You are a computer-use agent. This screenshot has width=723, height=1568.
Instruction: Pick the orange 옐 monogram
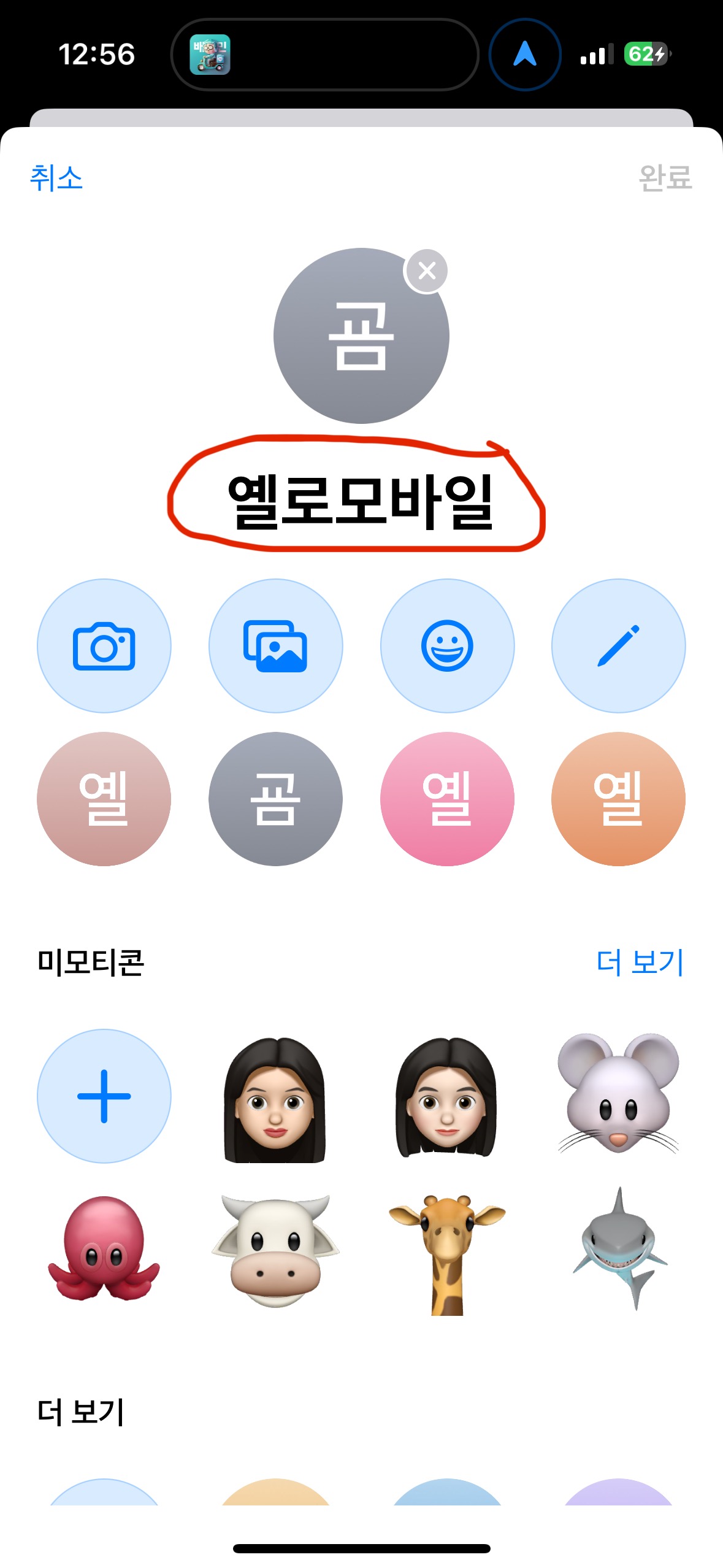coord(618,799)
